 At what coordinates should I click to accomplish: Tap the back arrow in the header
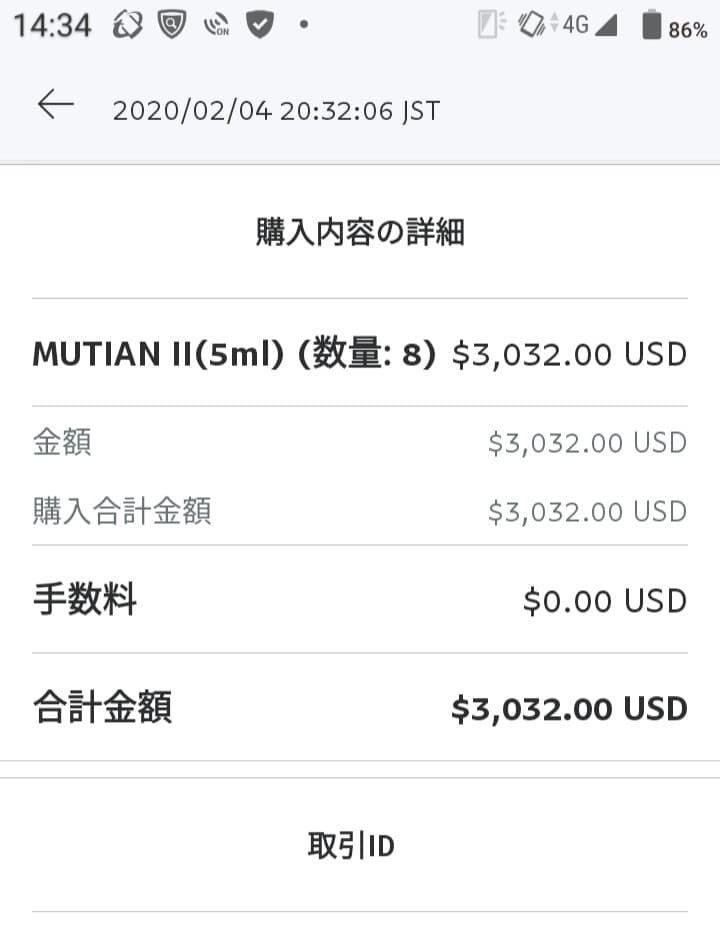tap(56, 105)
